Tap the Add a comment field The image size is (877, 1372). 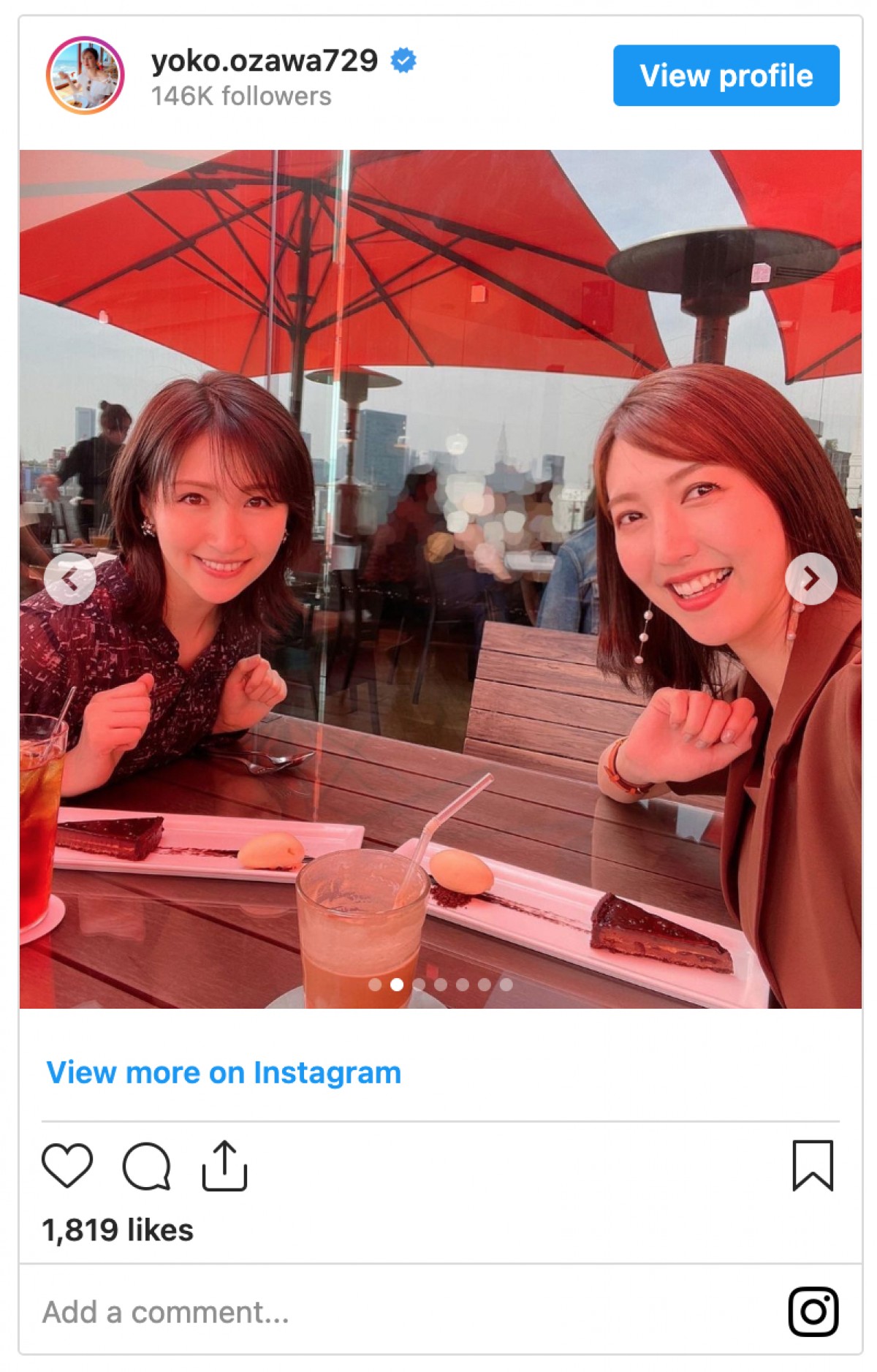(x=365, y=1312)
